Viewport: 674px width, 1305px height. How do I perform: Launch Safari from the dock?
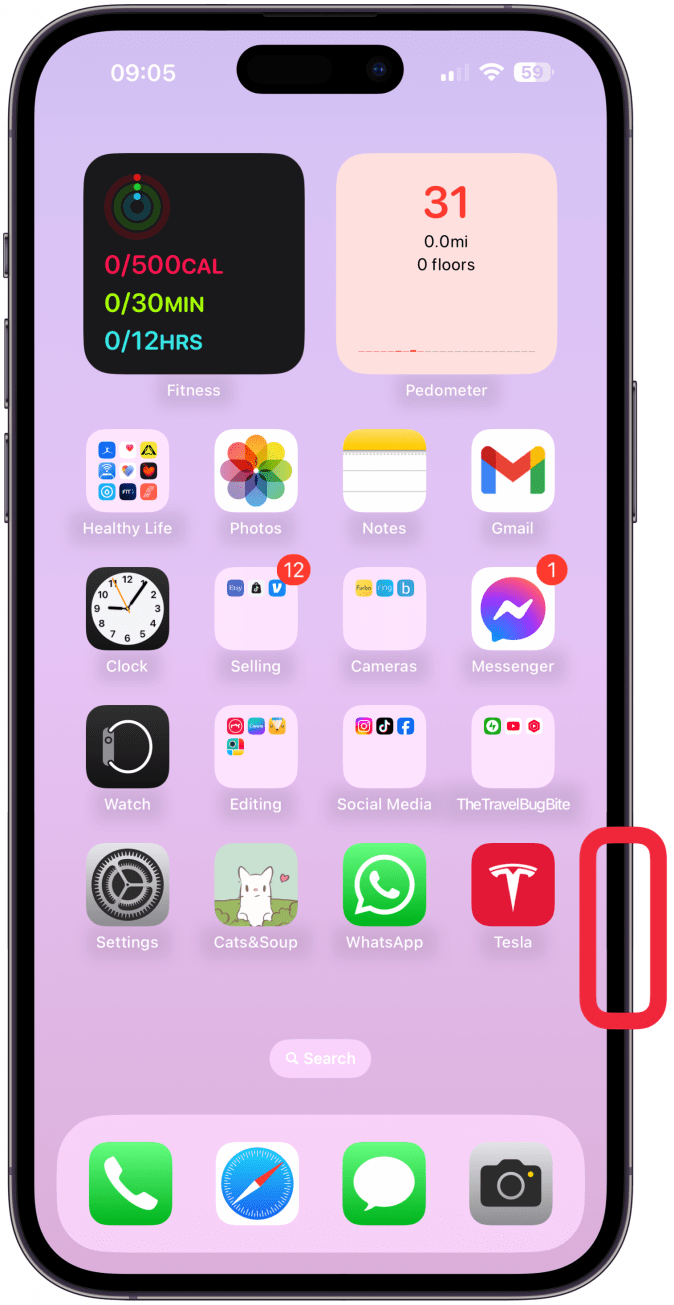click(x=257, y=1184)
